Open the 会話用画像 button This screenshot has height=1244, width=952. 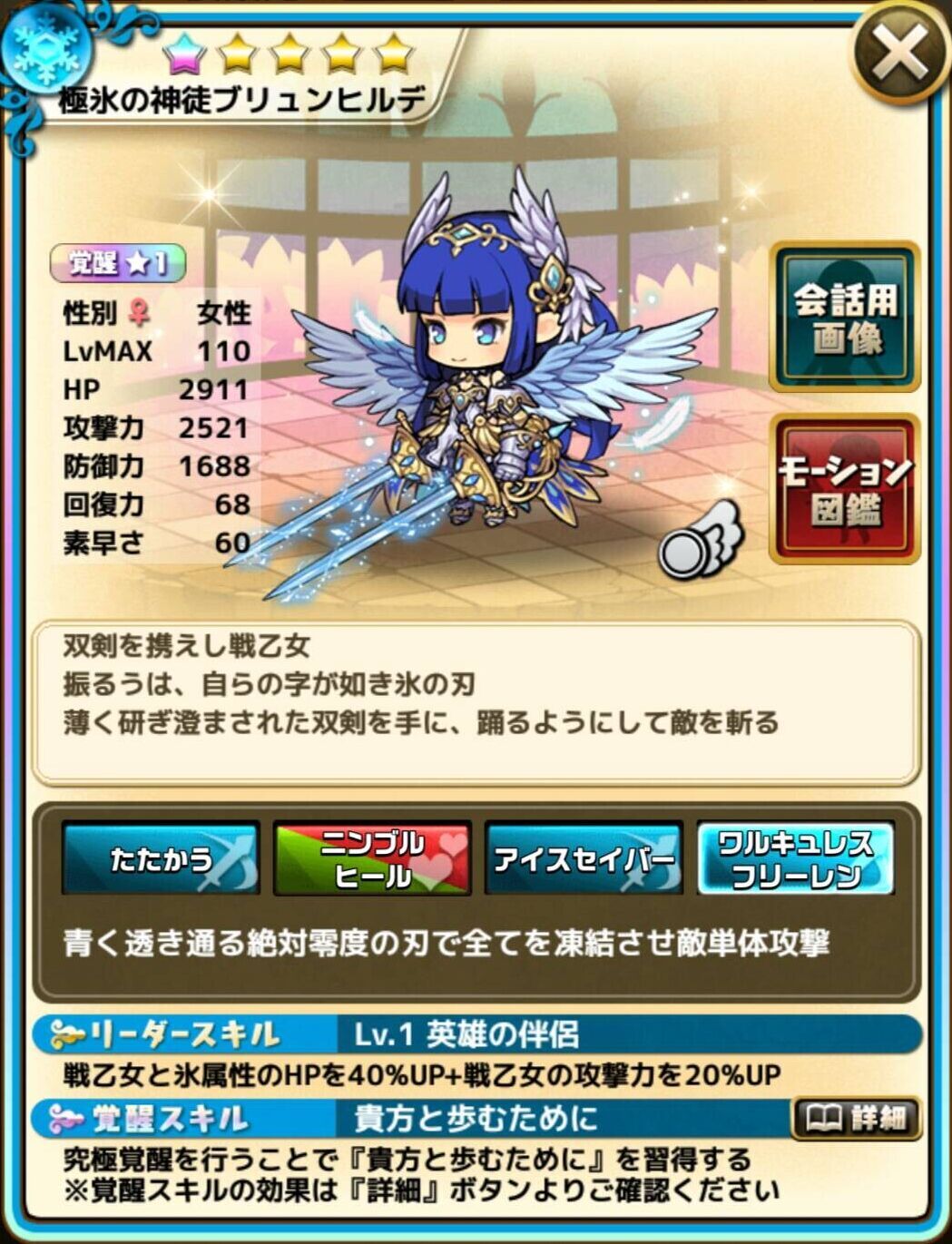click(844, 318)
